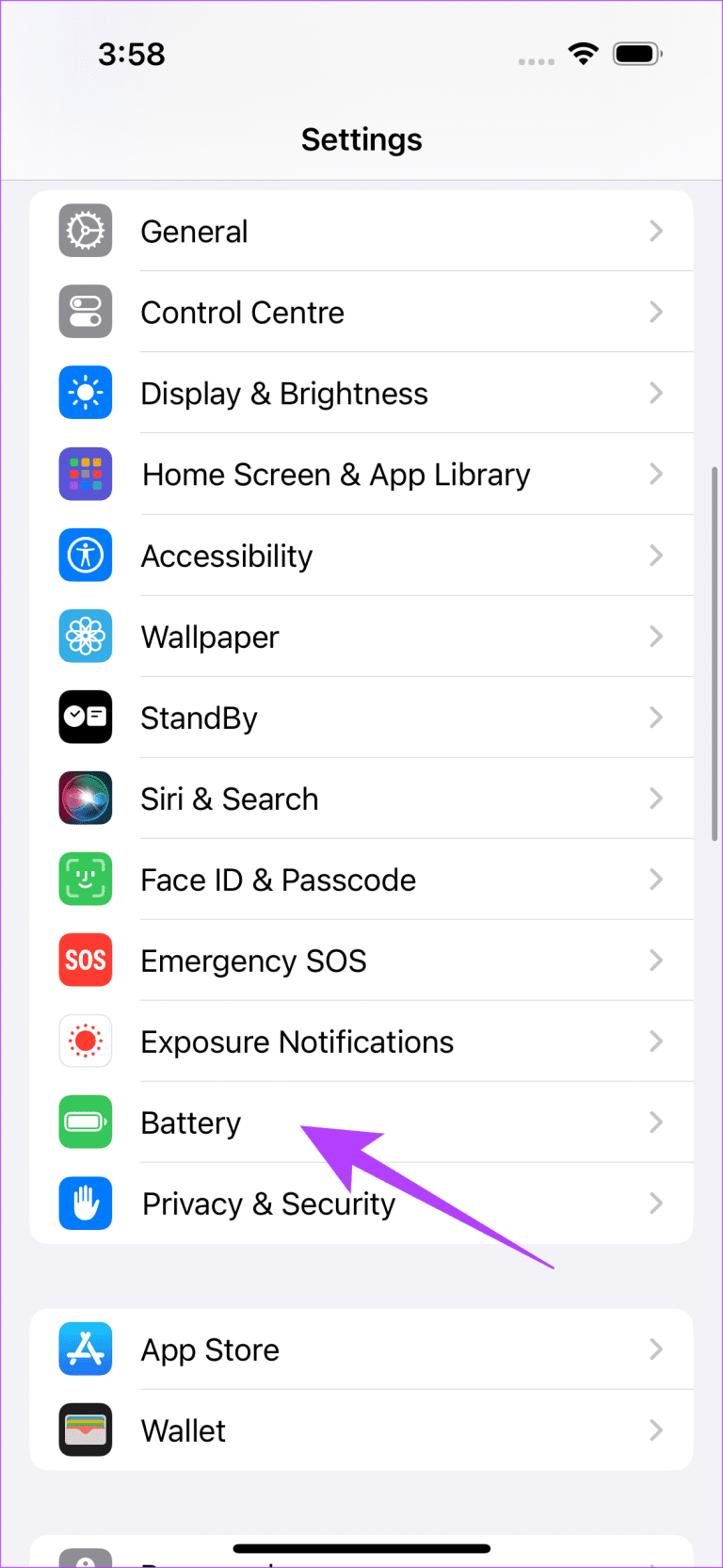Open Home Screen & App Library chevron
Viewport: 723px width, 1568px height.
pos(656,475)
